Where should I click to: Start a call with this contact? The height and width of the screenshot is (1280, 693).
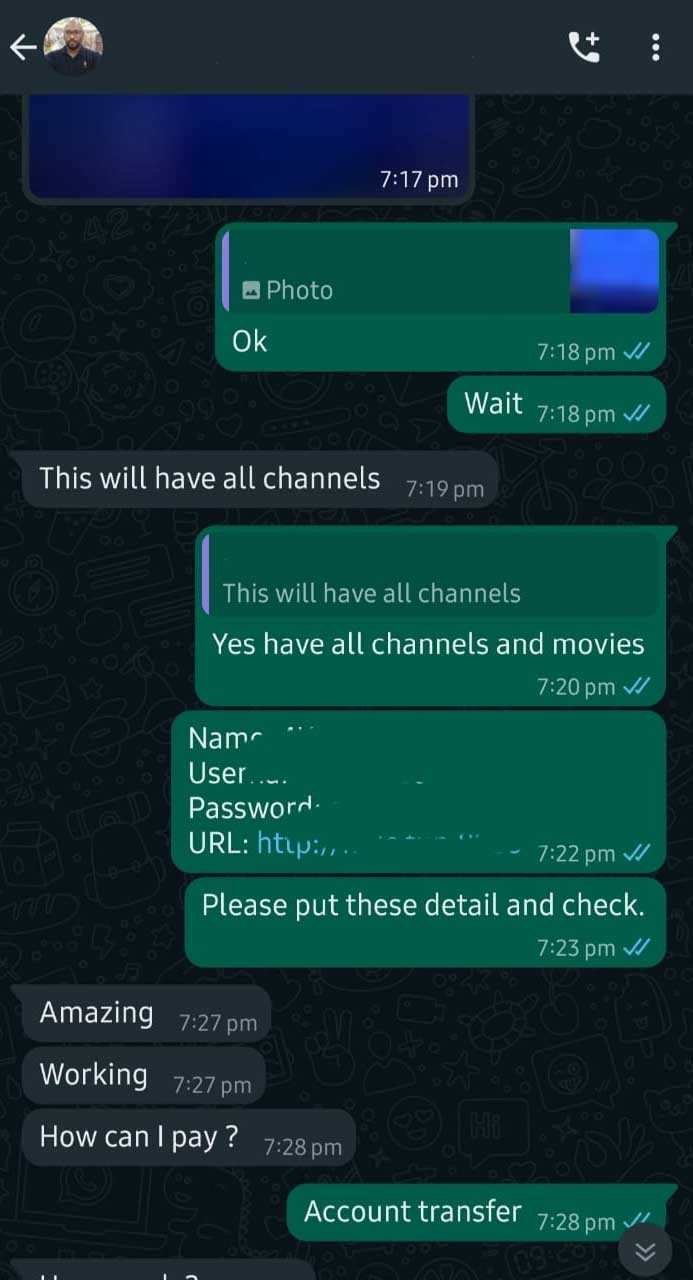coord(584,47)
